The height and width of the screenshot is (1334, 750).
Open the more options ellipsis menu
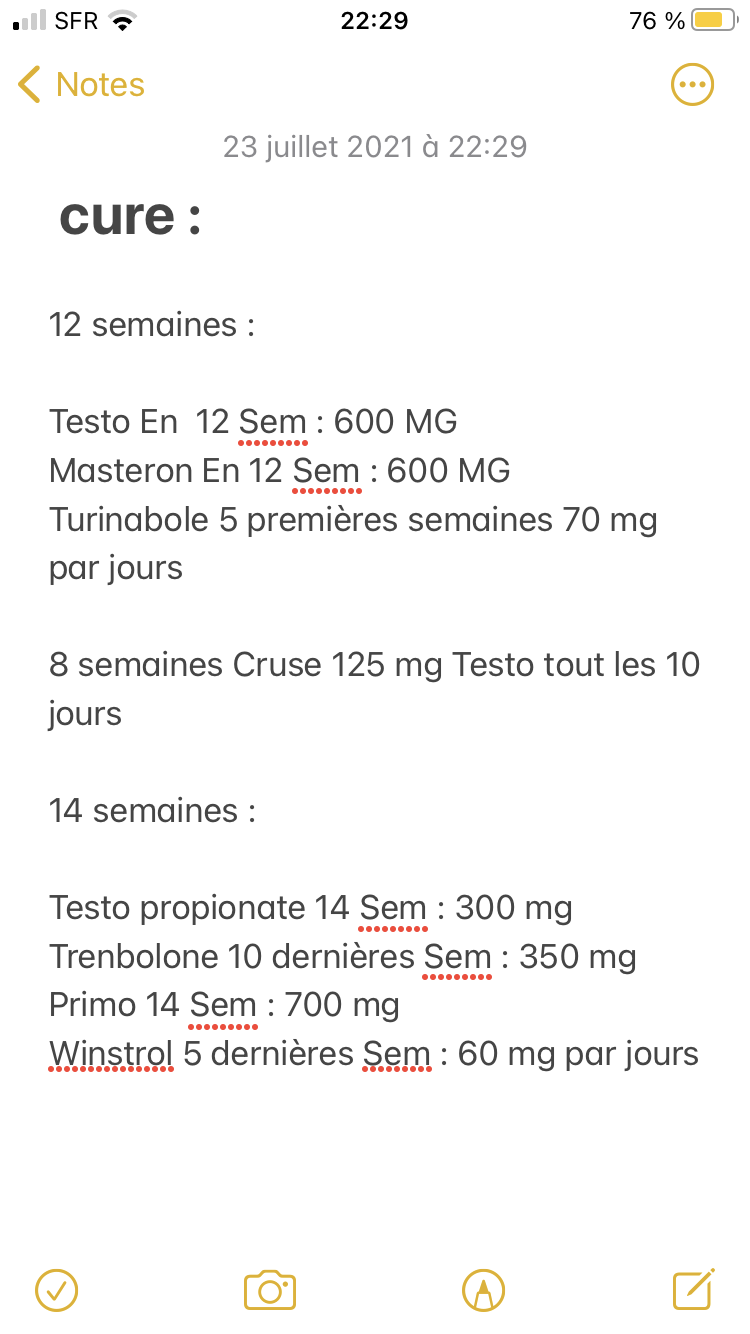692,85
